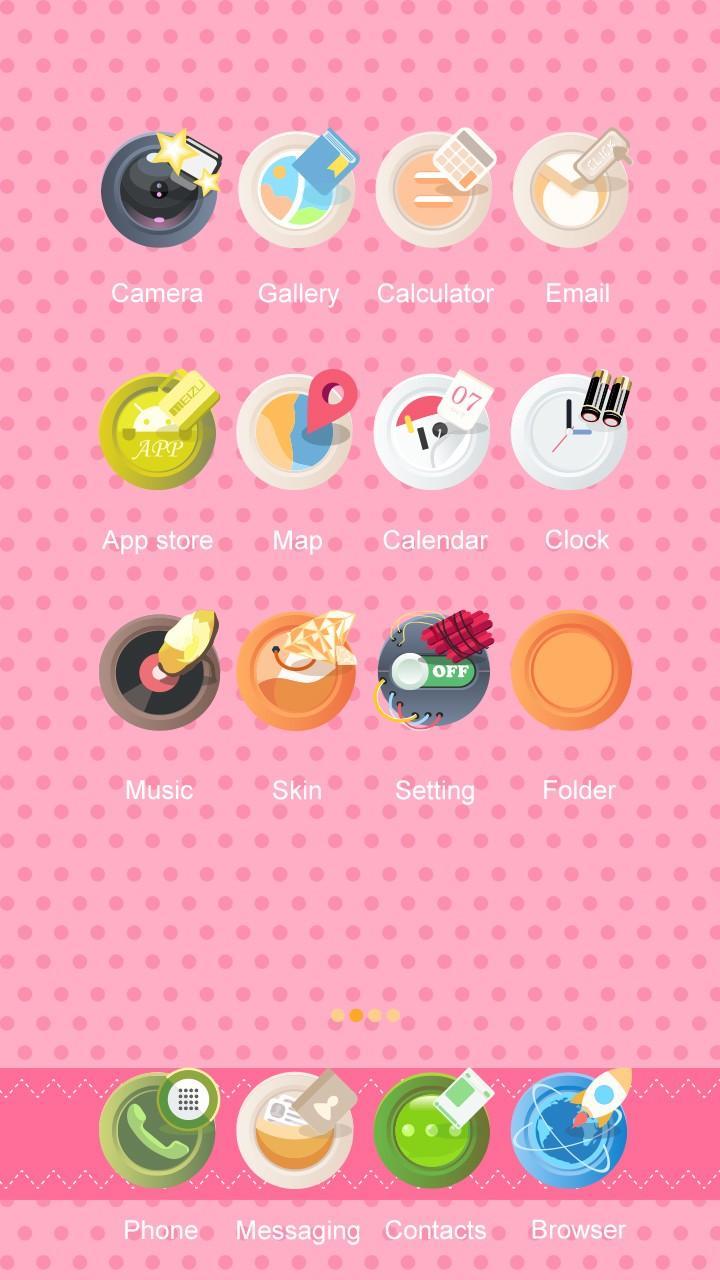Tap the Browser label text
The image size is (720, 1280).
578,1230
